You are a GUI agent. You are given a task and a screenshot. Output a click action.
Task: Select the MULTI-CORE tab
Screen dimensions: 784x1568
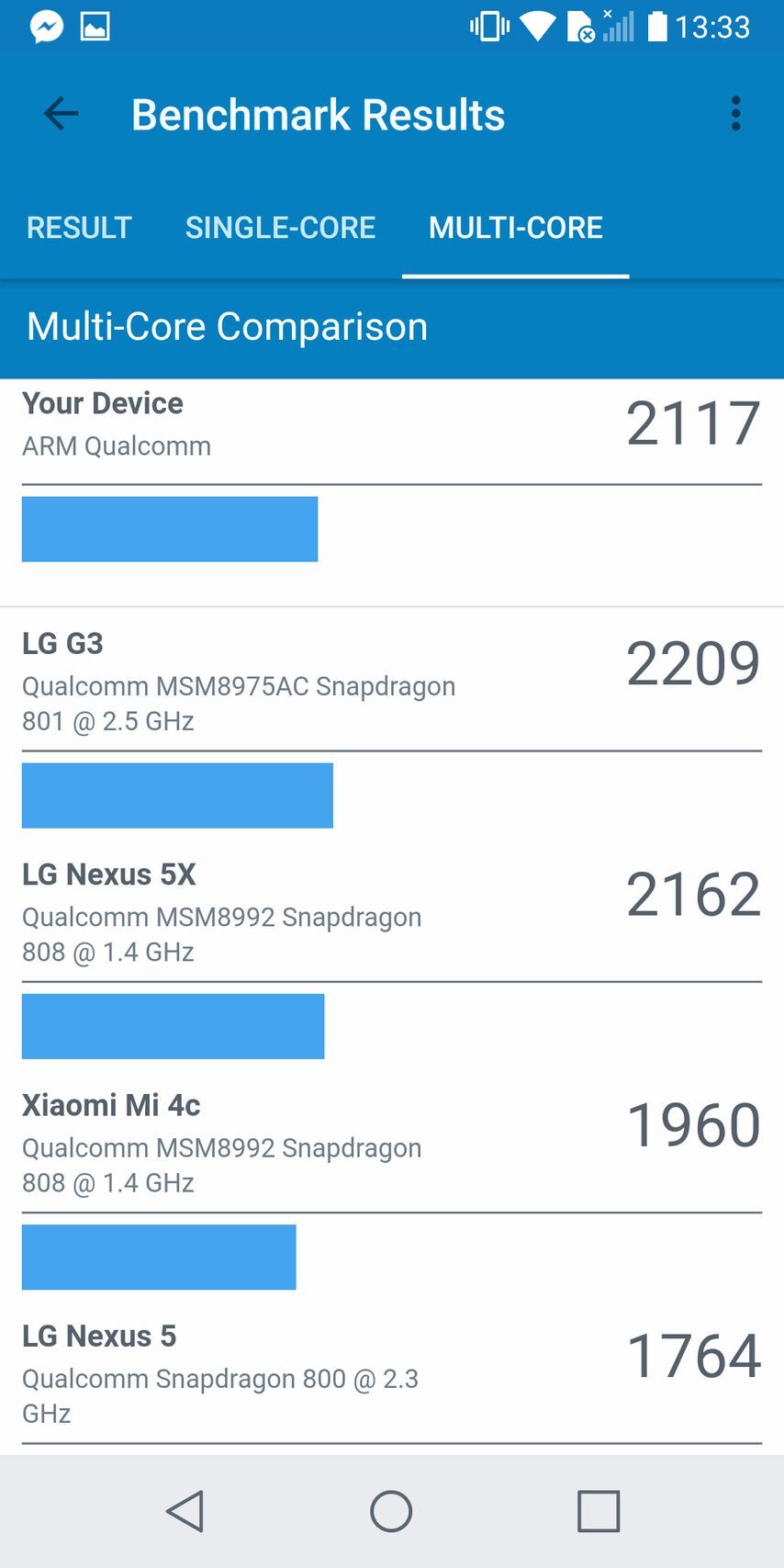[515, 228]
